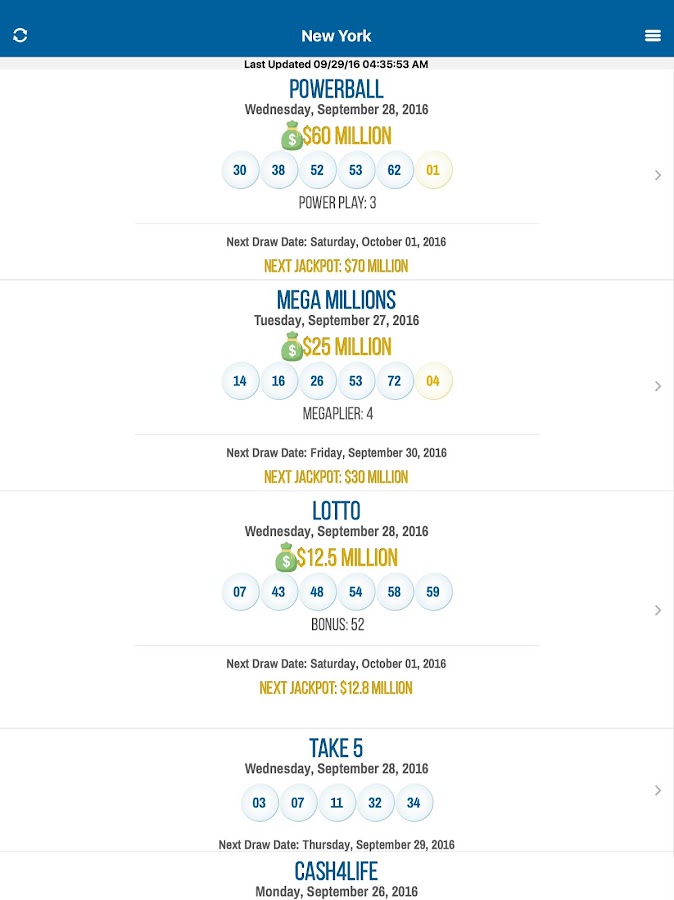Open Powerball result details
Screen dimensions: 674x900
point(657,175)
